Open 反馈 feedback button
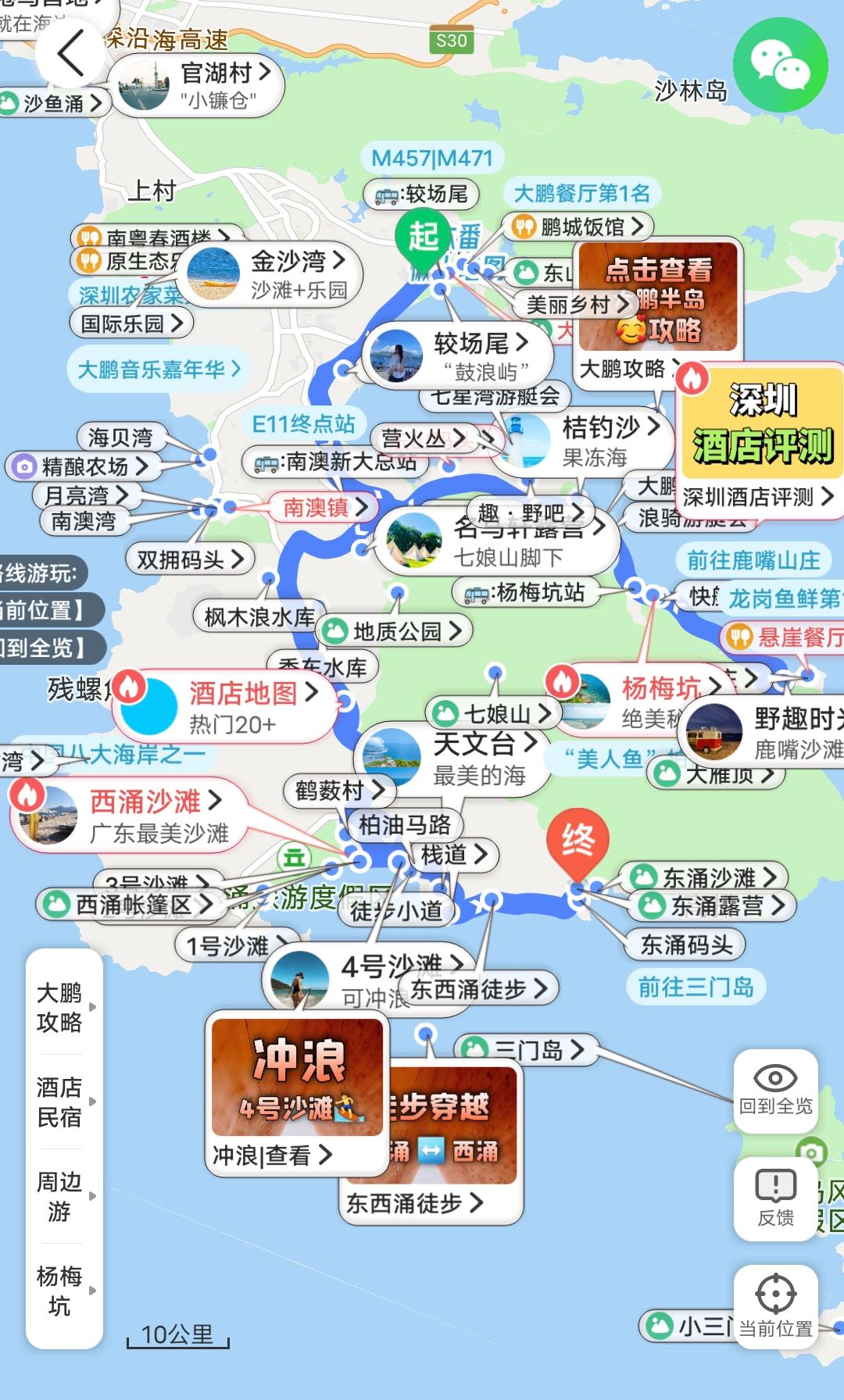 click(775, 1198)
